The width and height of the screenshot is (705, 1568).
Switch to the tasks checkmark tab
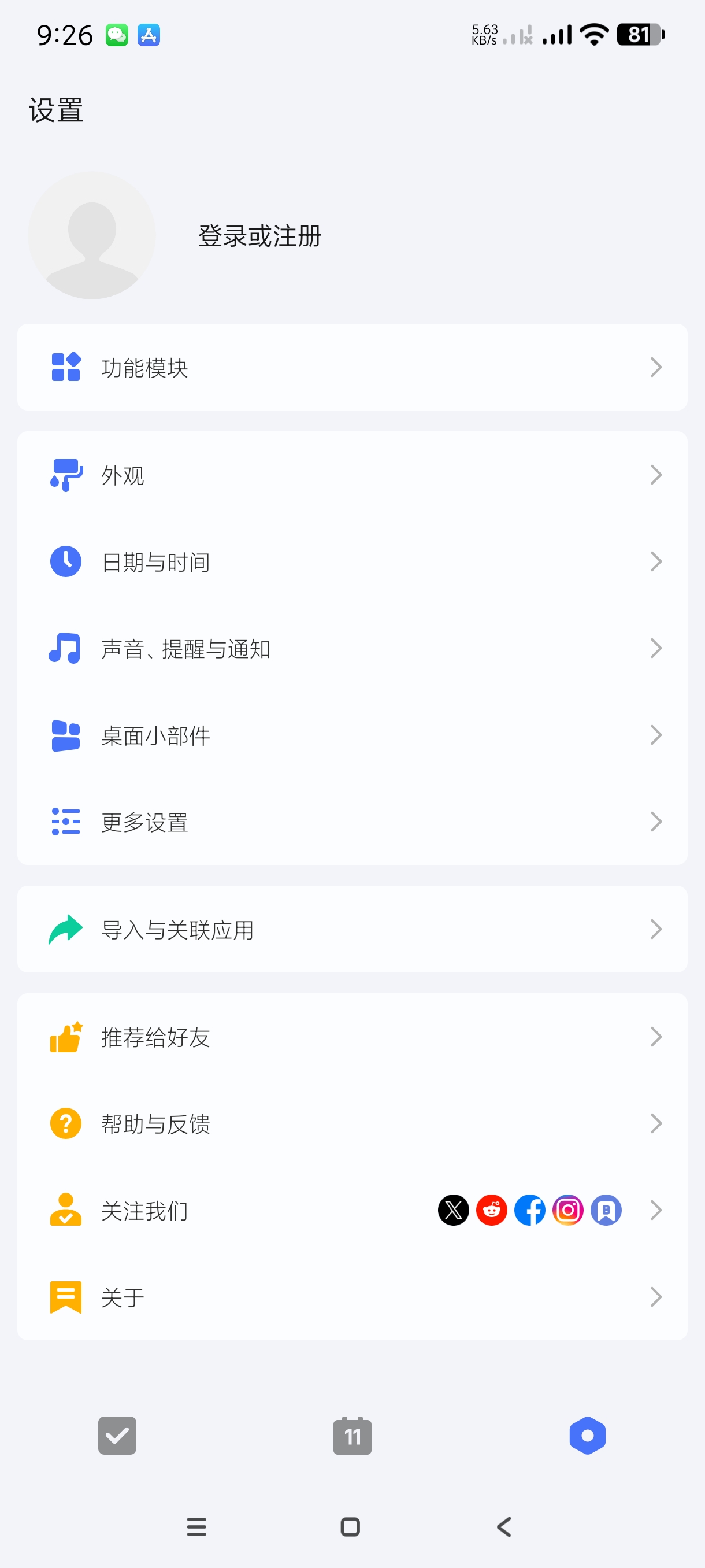coord(117,1436)
